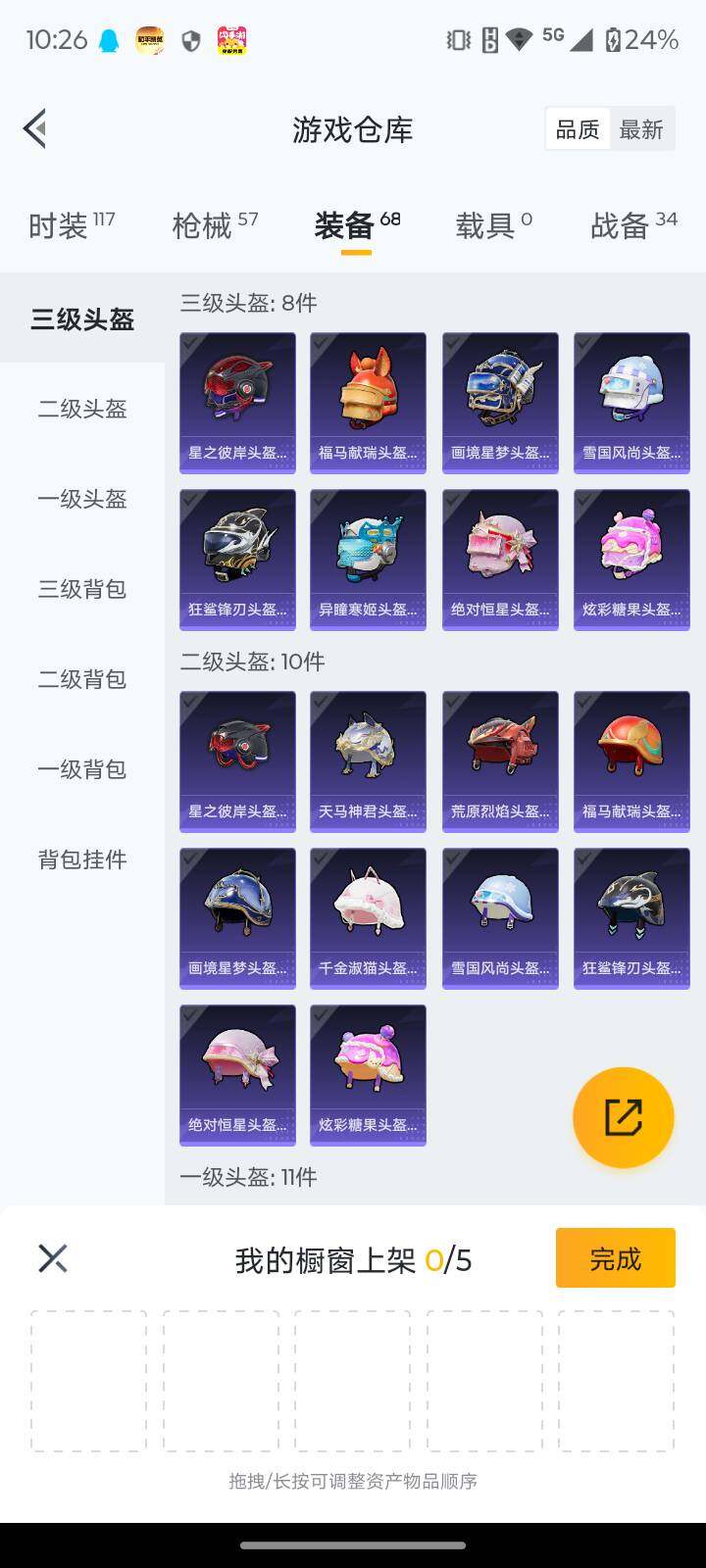Toggle sorting to 最新 (newest)
This screenshot has width=706, height=1568.
tap(642, 128)
